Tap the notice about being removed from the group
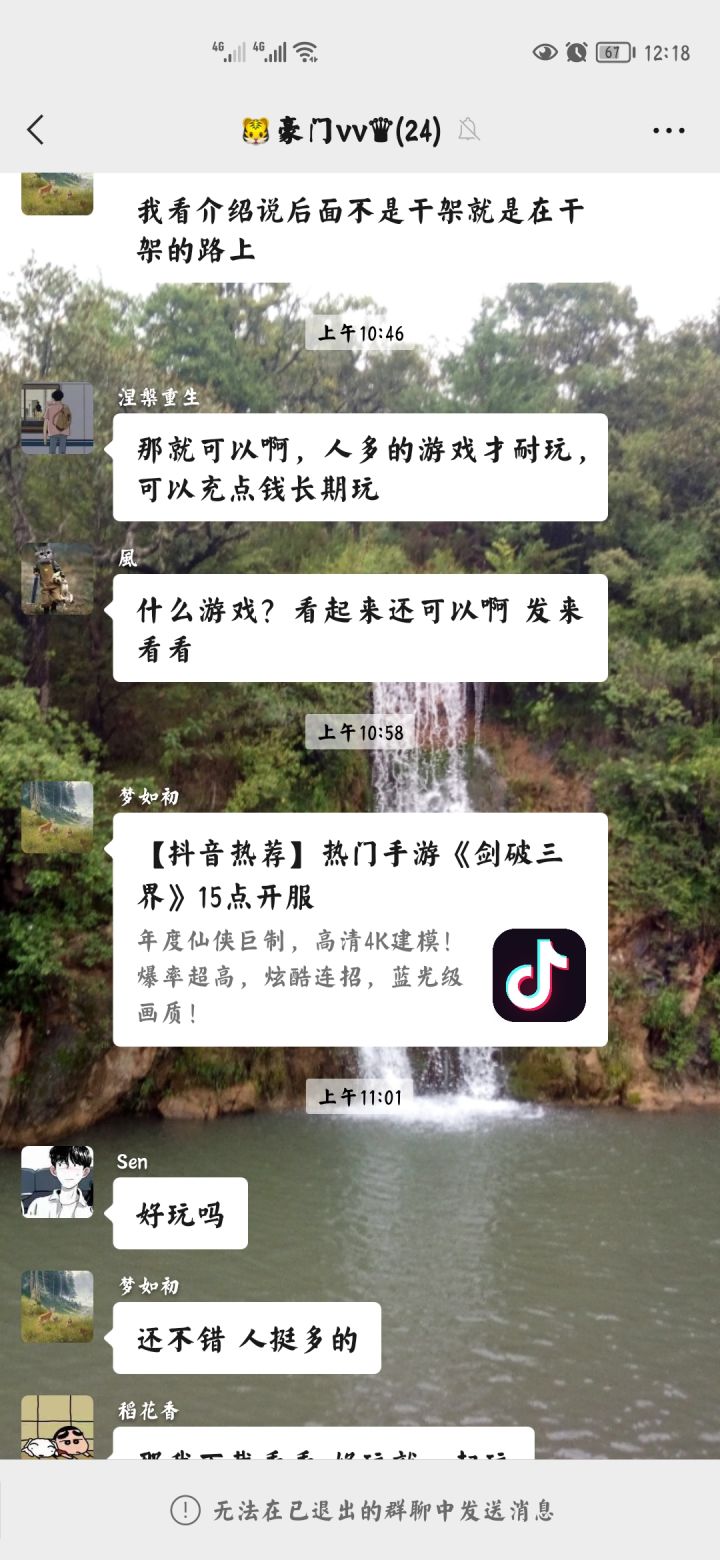This screenshot has height=1560, width=720. [360, 1512]
